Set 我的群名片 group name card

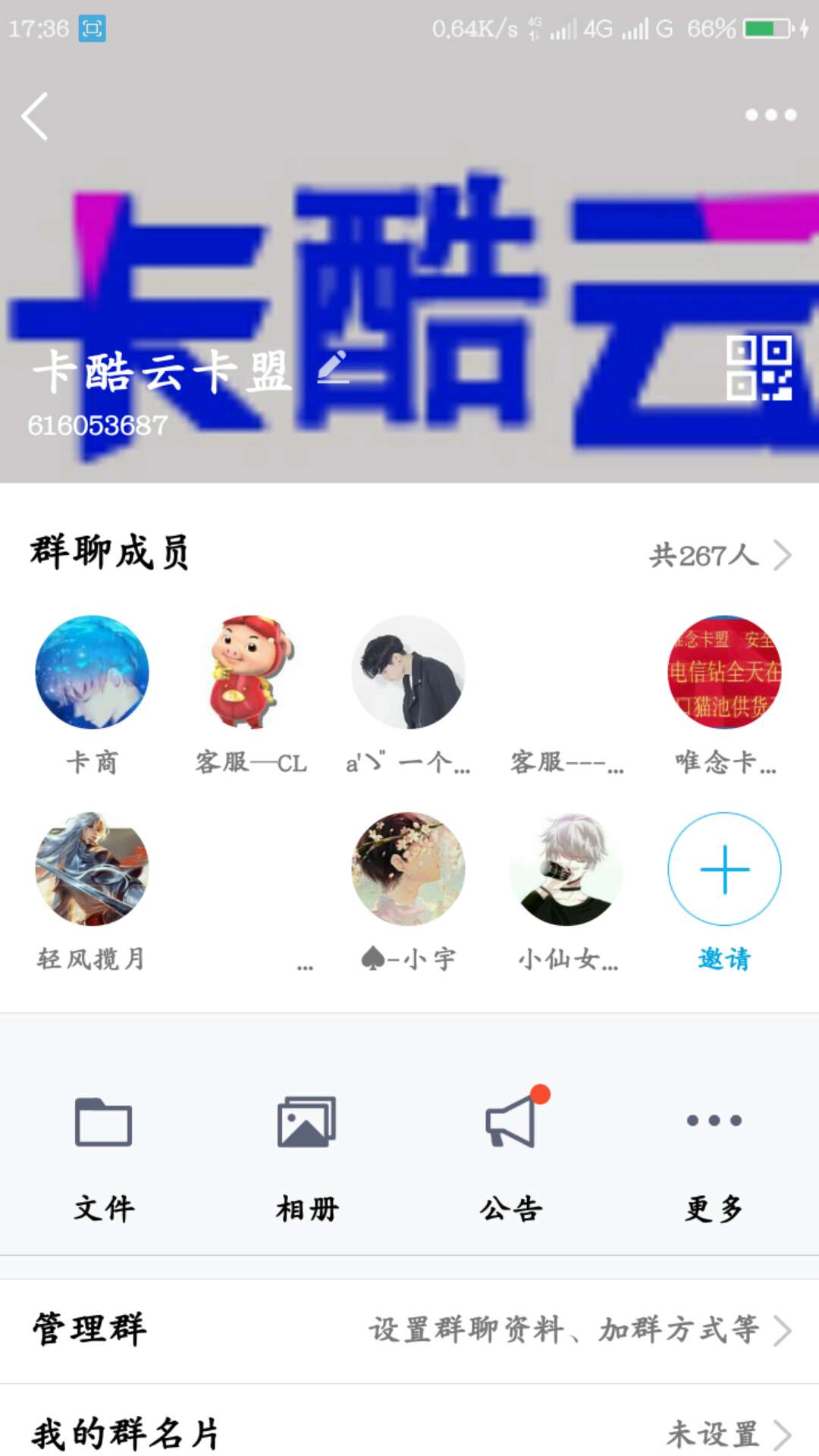coord(409,1432)
